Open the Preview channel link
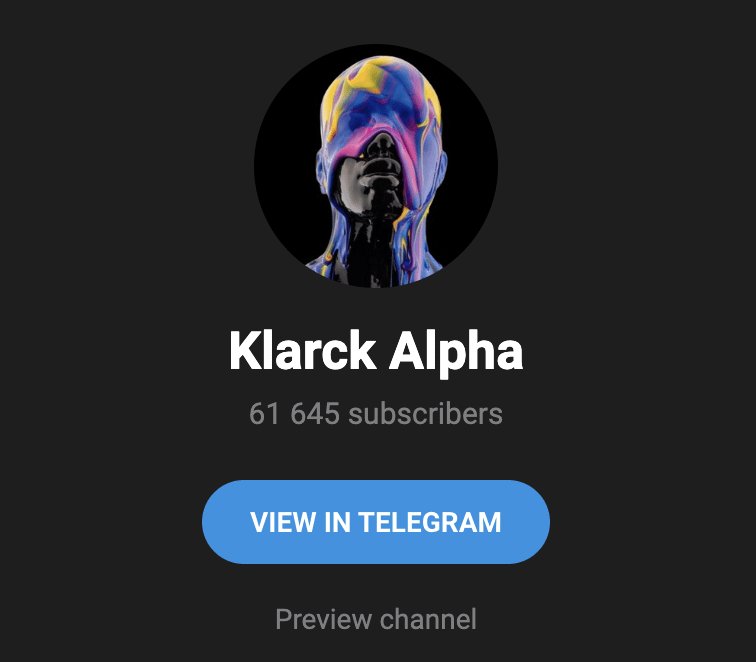Viewport: 756px width, 662px height. click(376, 619)
